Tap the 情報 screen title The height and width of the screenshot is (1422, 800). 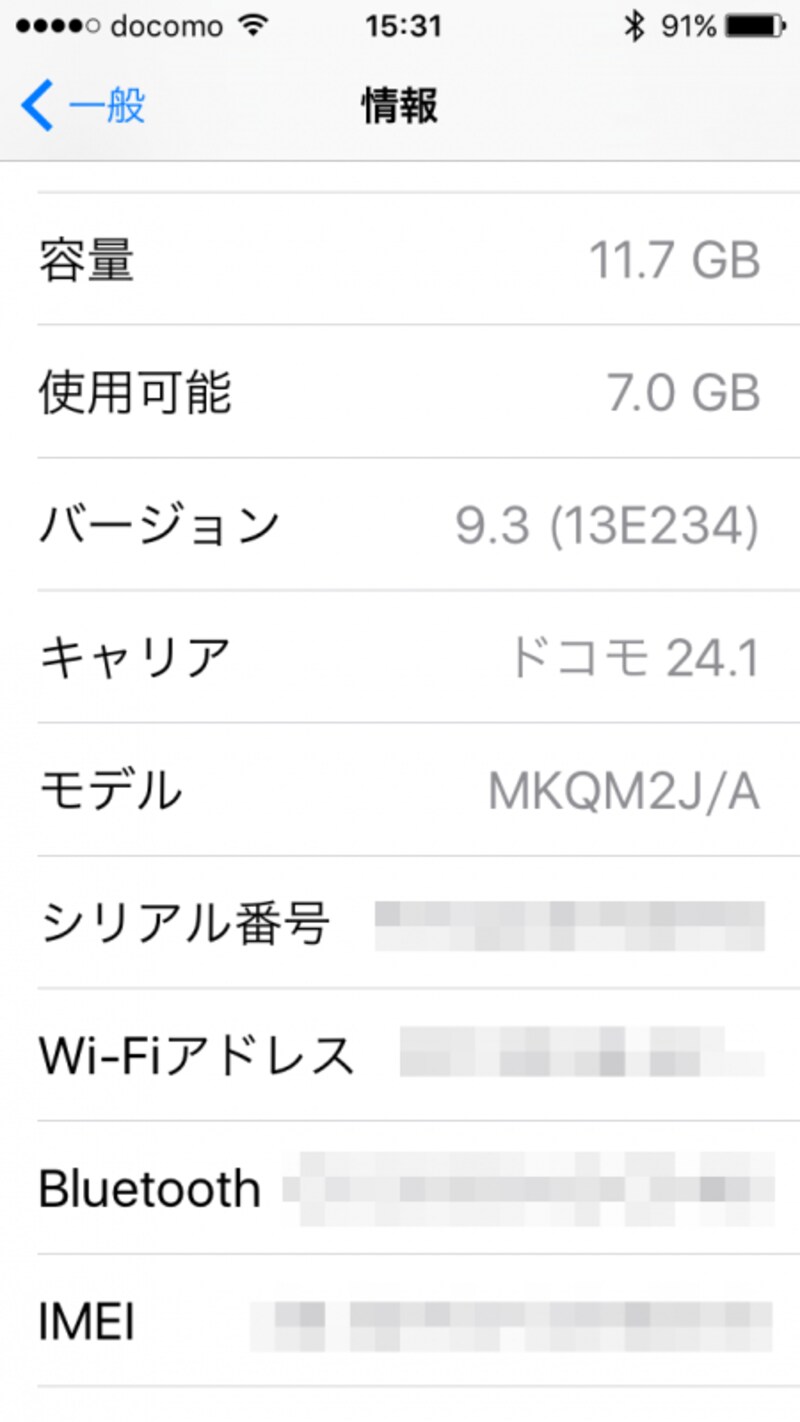[398, 105]
